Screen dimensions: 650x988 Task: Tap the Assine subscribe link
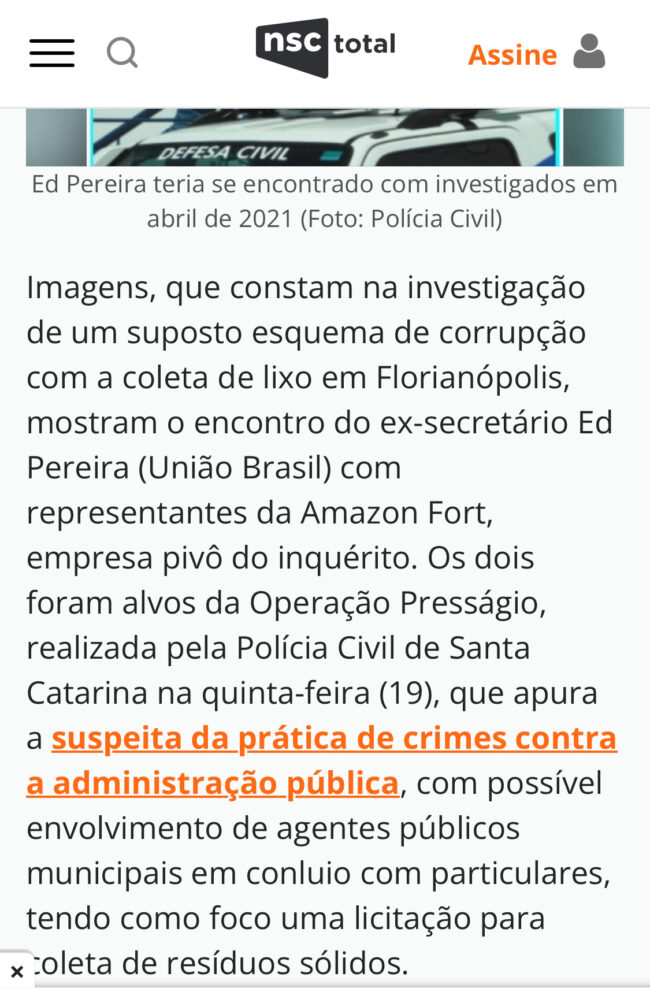coord(512,54)
